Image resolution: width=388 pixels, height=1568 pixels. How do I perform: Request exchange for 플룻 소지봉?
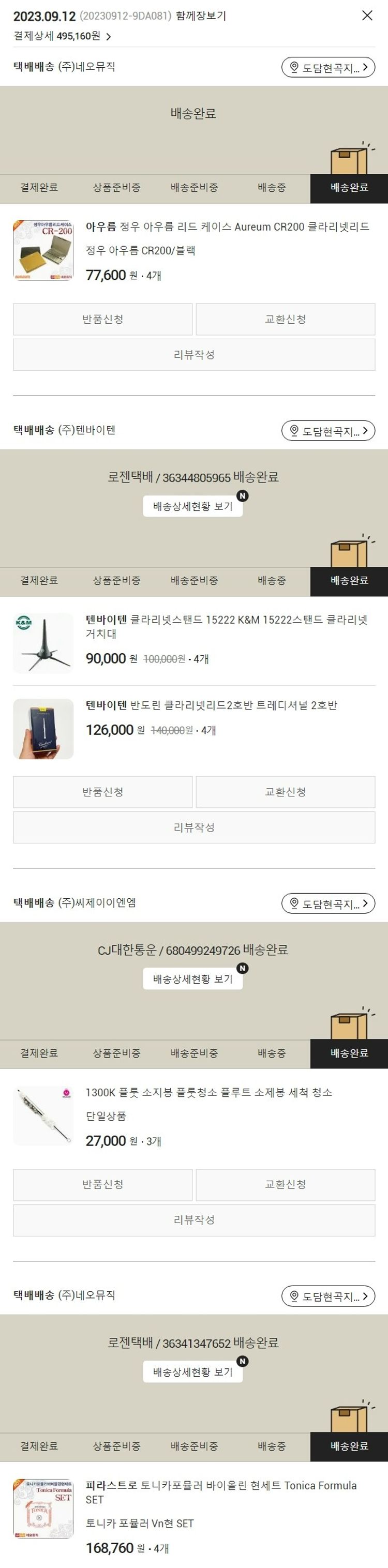pos(285,1184)
